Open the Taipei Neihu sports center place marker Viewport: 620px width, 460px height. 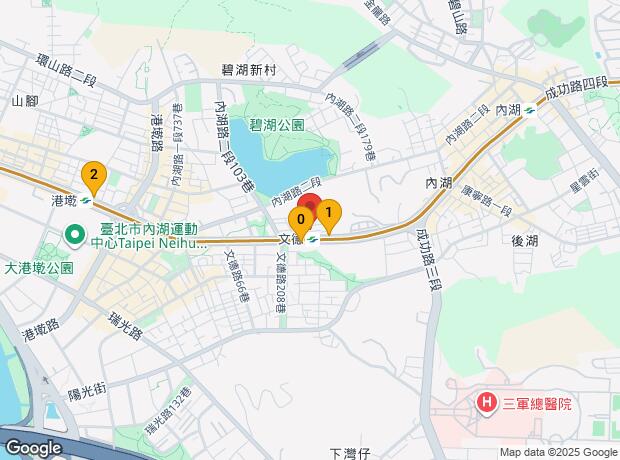(x=73, y=236)
